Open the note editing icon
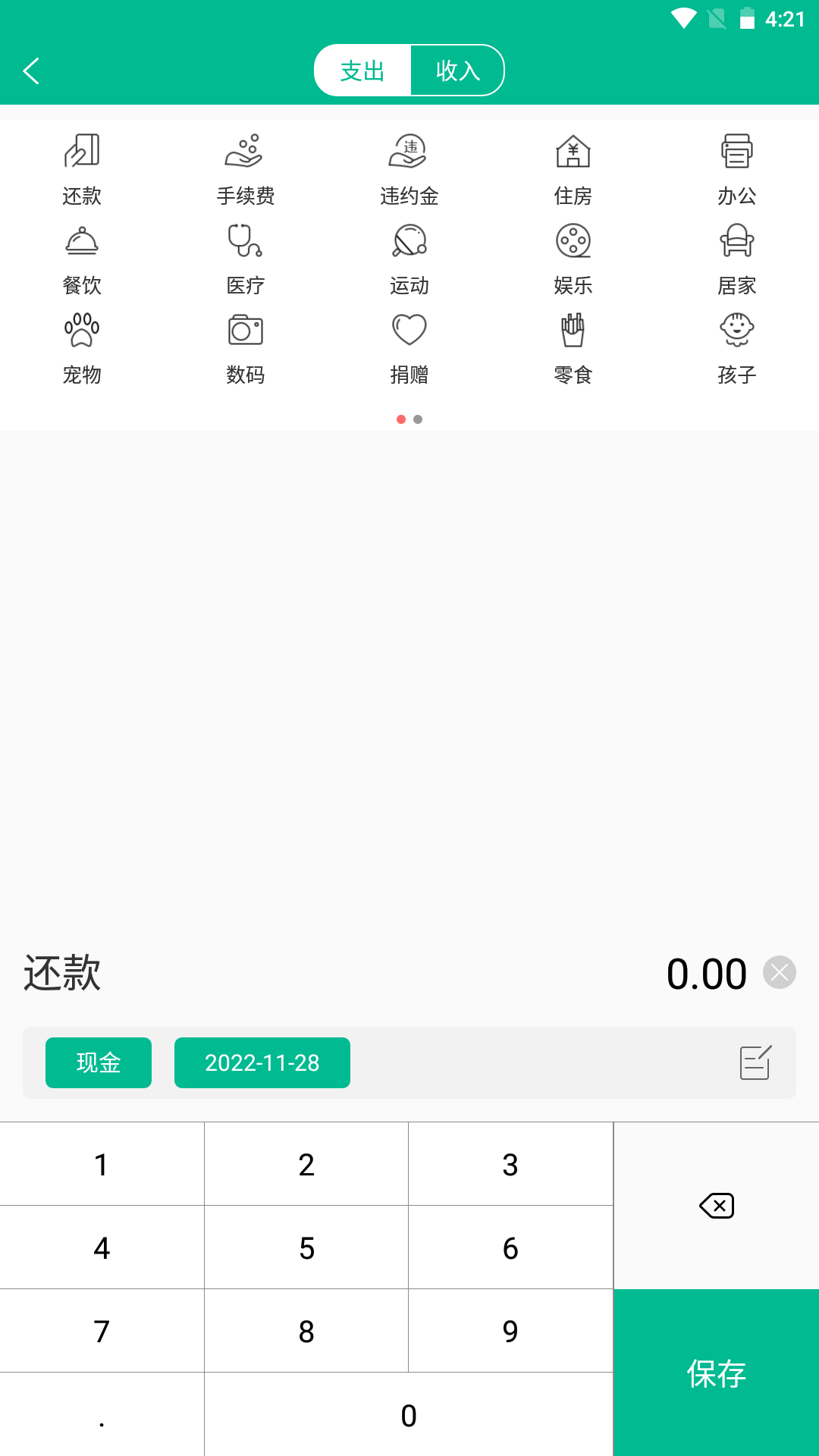 pyautogui.click(x=754, y=1062)
